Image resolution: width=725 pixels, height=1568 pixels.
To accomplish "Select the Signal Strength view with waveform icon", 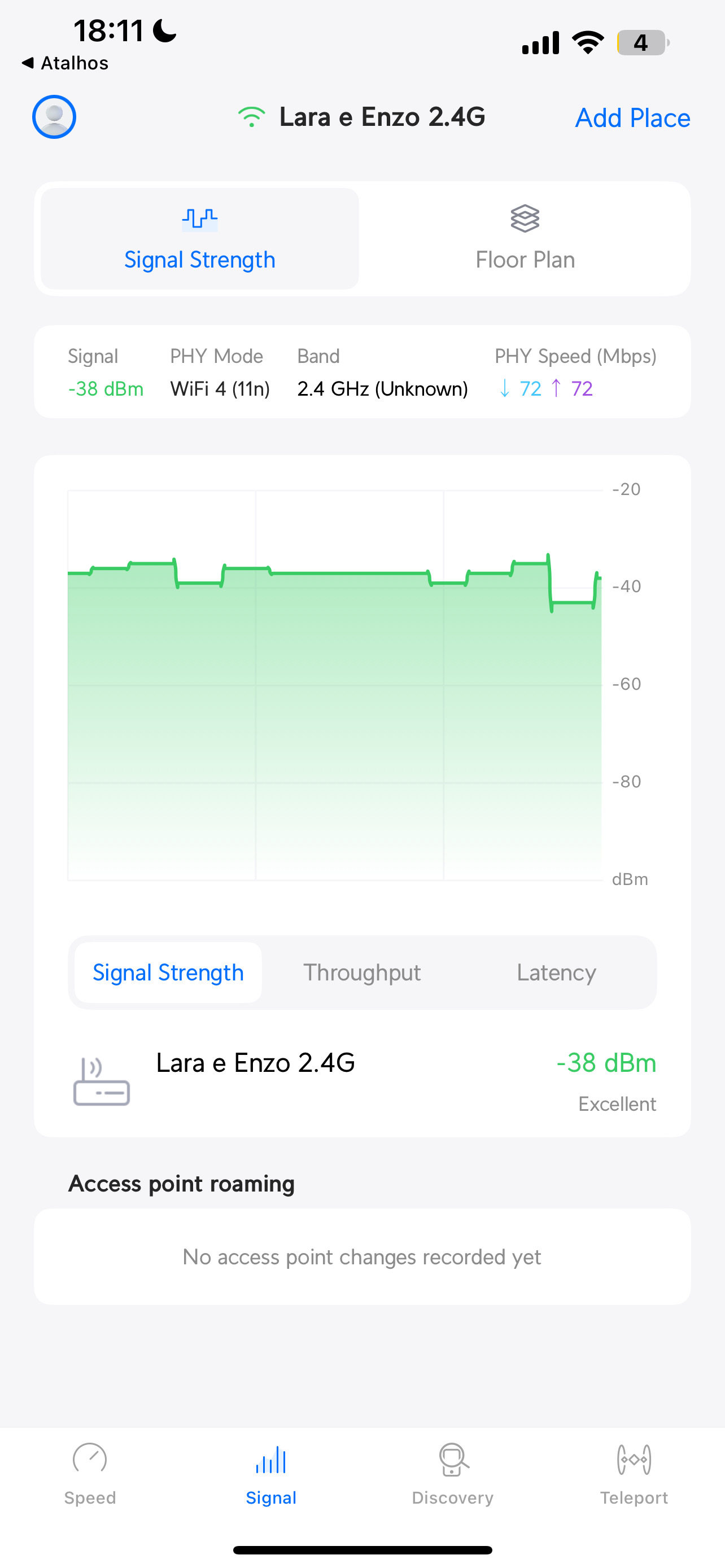I will 200,239.
